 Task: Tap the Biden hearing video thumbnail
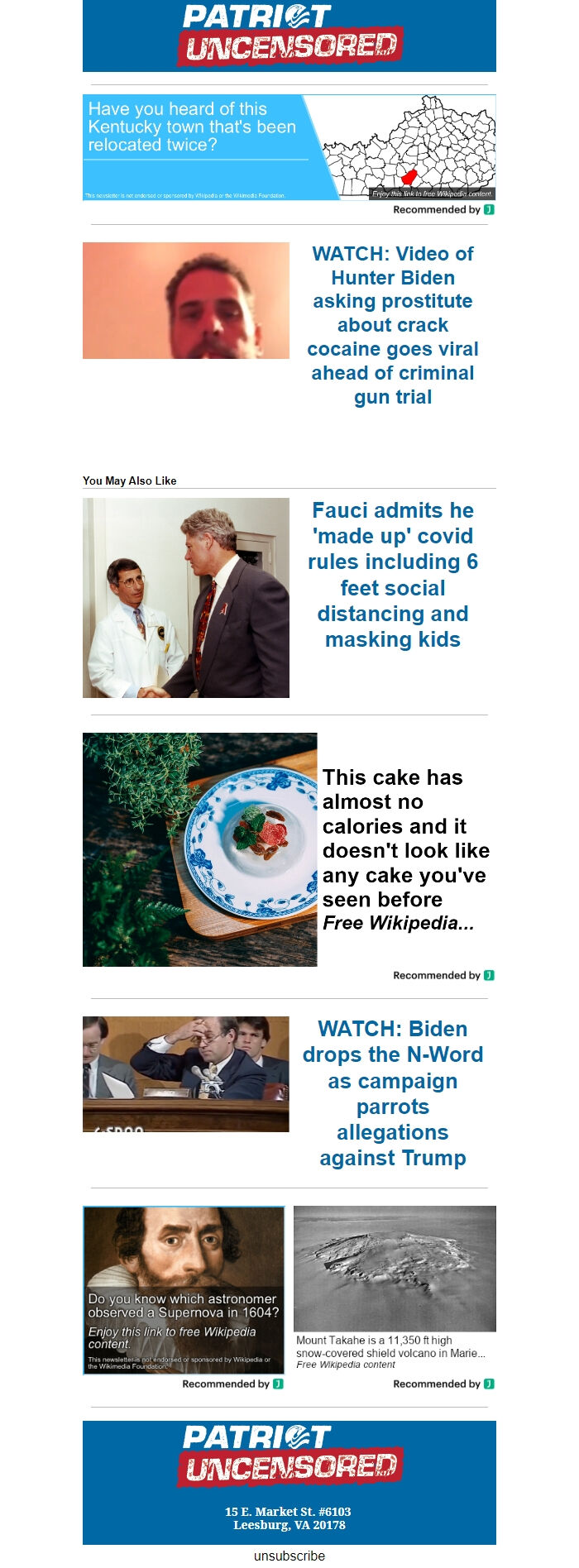pos(186,1073)
